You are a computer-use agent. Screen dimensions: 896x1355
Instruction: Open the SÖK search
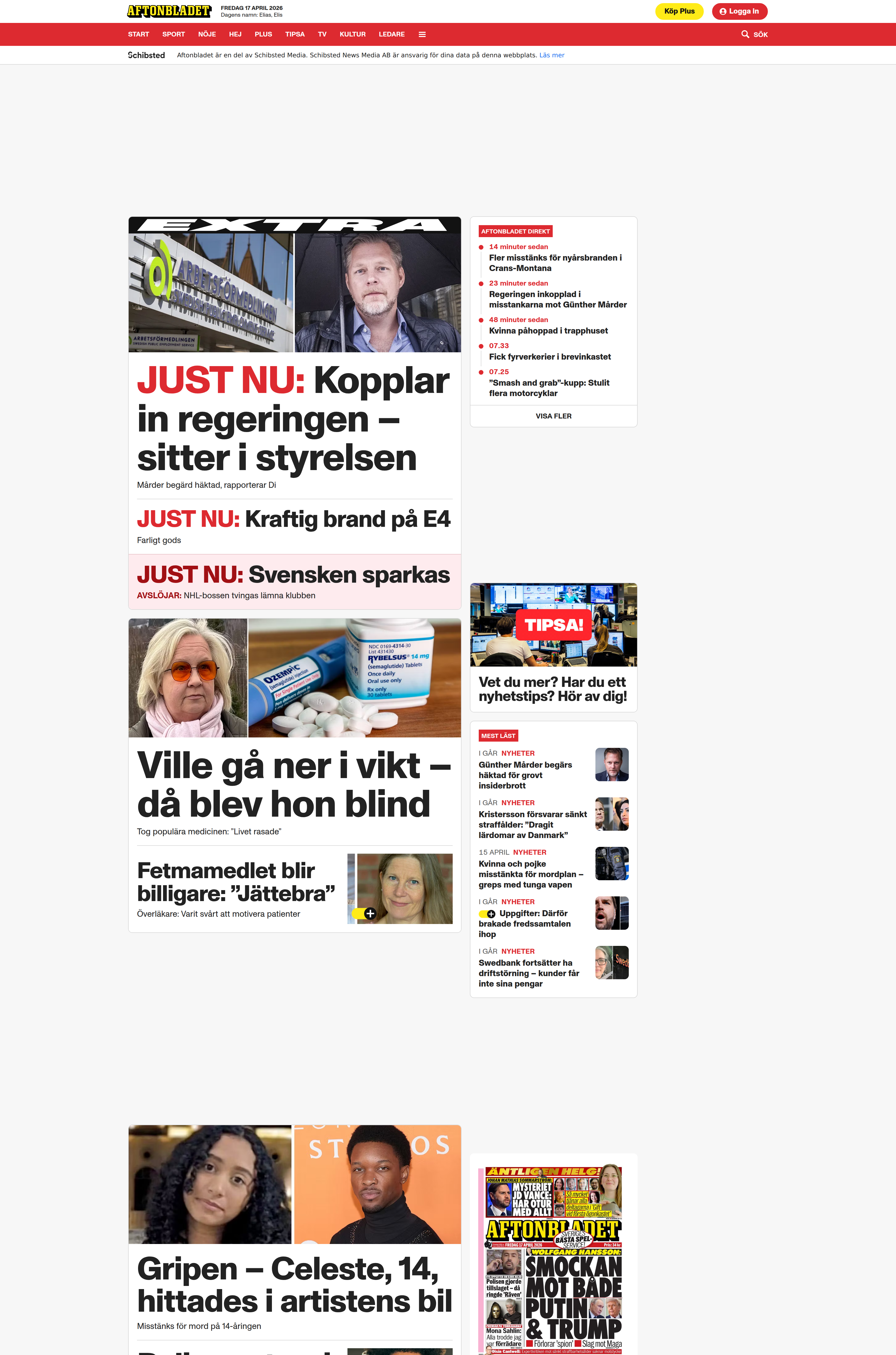754,34
